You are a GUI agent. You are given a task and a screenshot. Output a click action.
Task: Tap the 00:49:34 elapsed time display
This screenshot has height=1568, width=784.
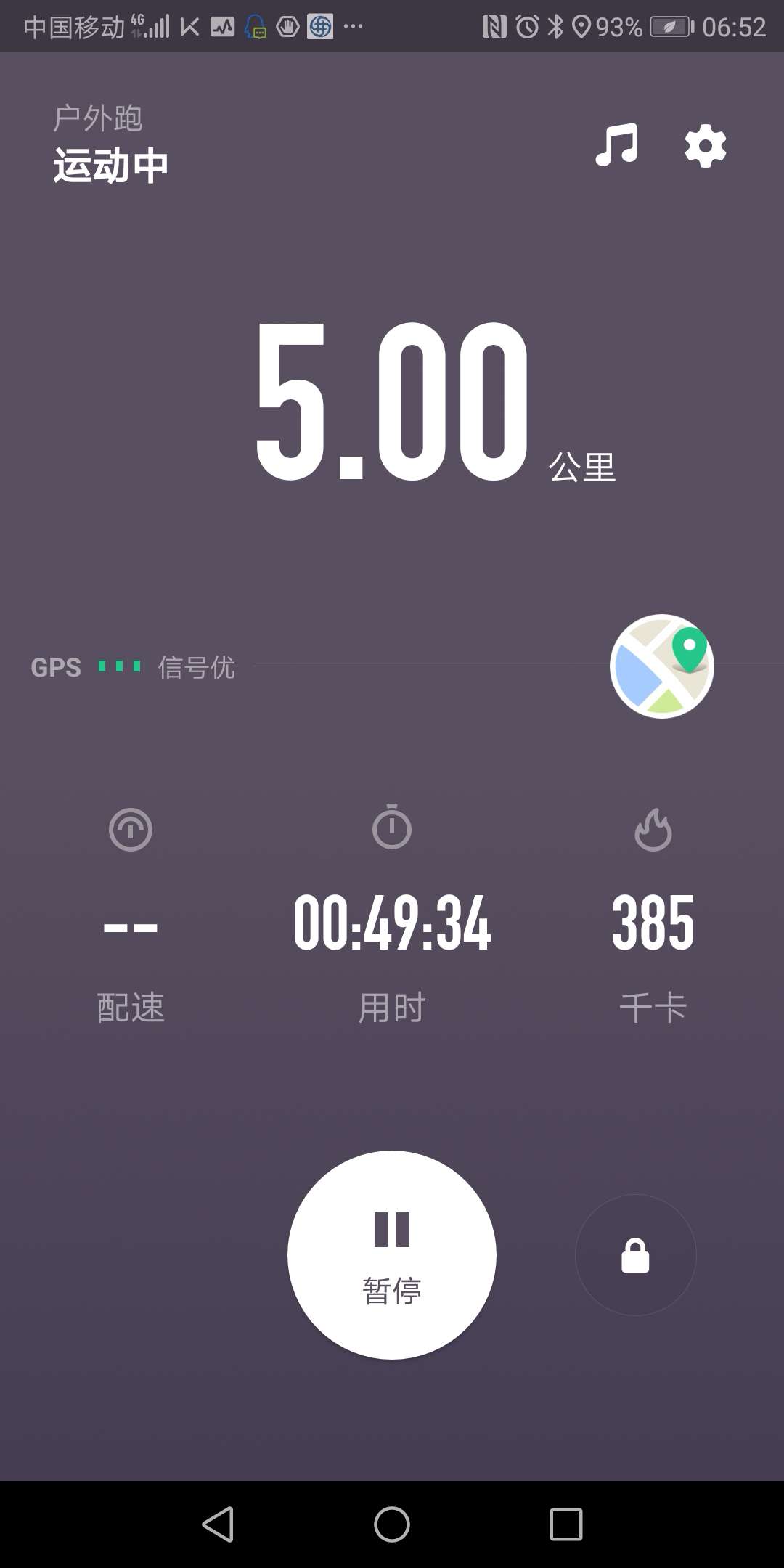(391, 923)
